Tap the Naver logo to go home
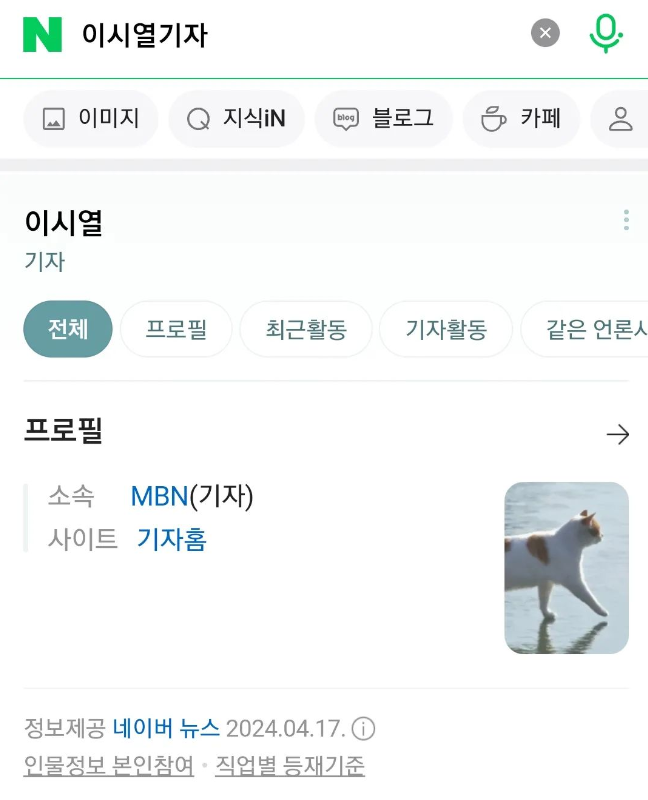The image size is (648, 800). (43, 35)
